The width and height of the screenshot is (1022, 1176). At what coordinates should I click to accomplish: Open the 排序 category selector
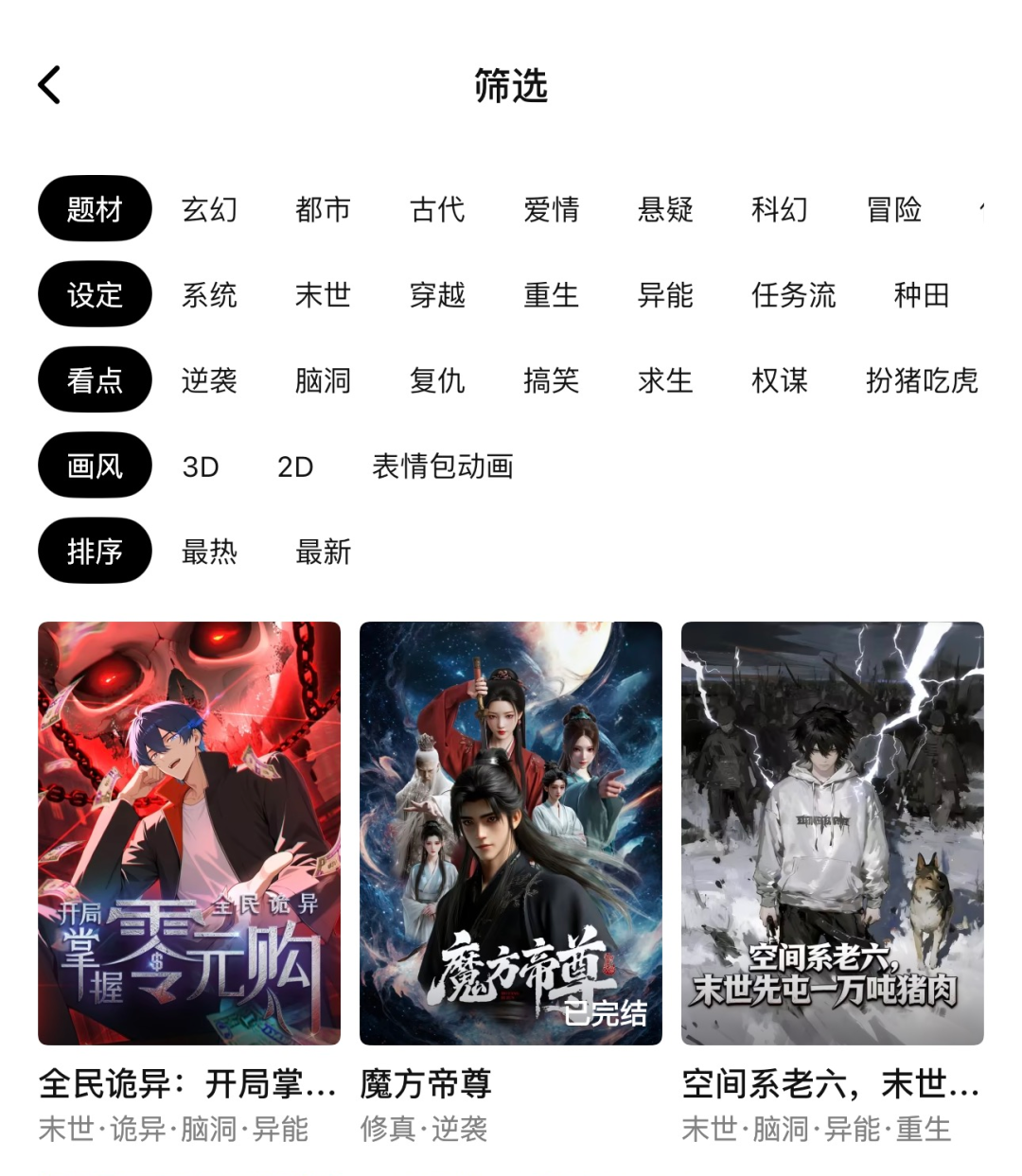[x=95, y=551]
